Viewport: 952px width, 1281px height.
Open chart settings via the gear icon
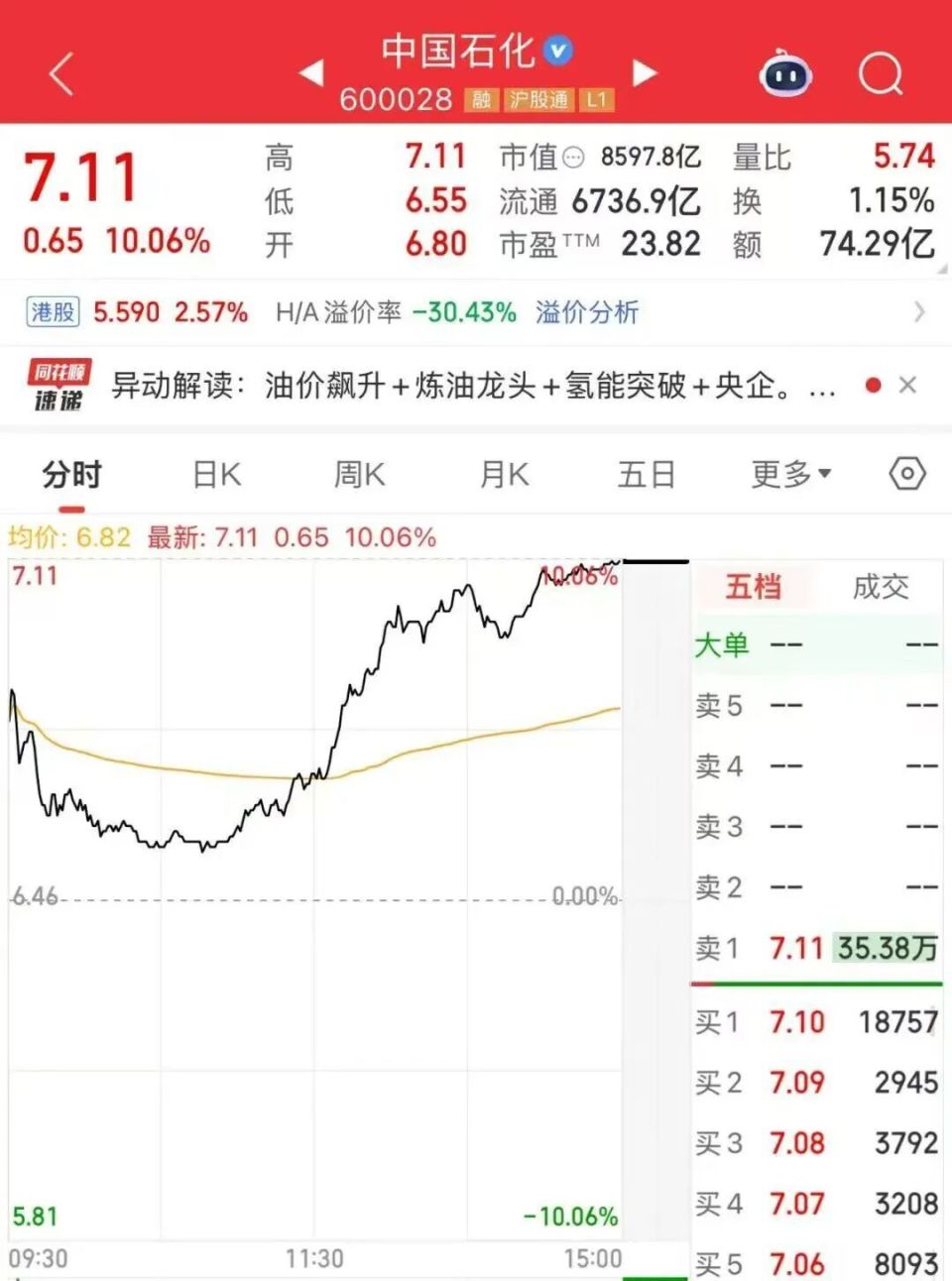point(907,474)
